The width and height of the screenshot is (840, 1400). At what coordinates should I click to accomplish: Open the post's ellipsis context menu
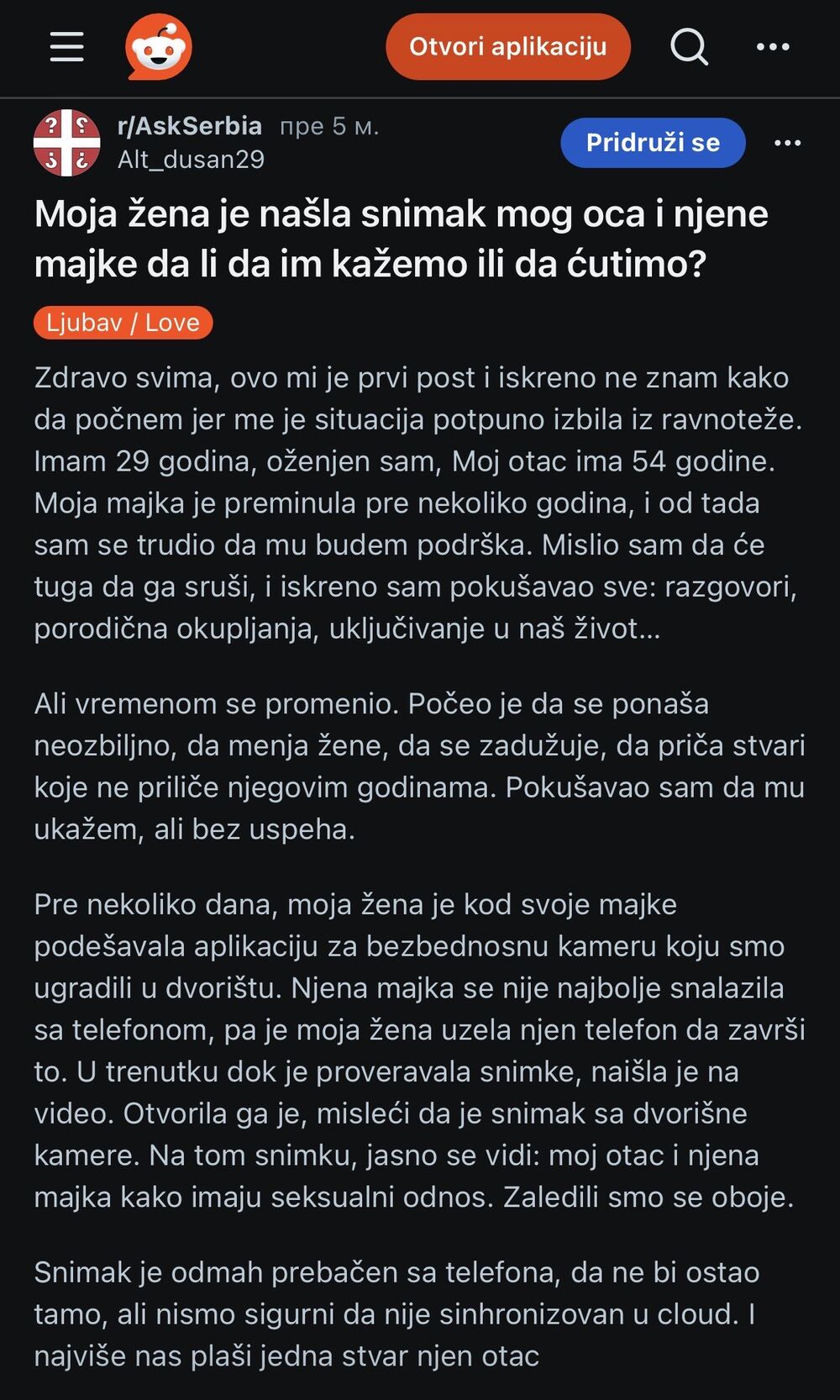788,142
